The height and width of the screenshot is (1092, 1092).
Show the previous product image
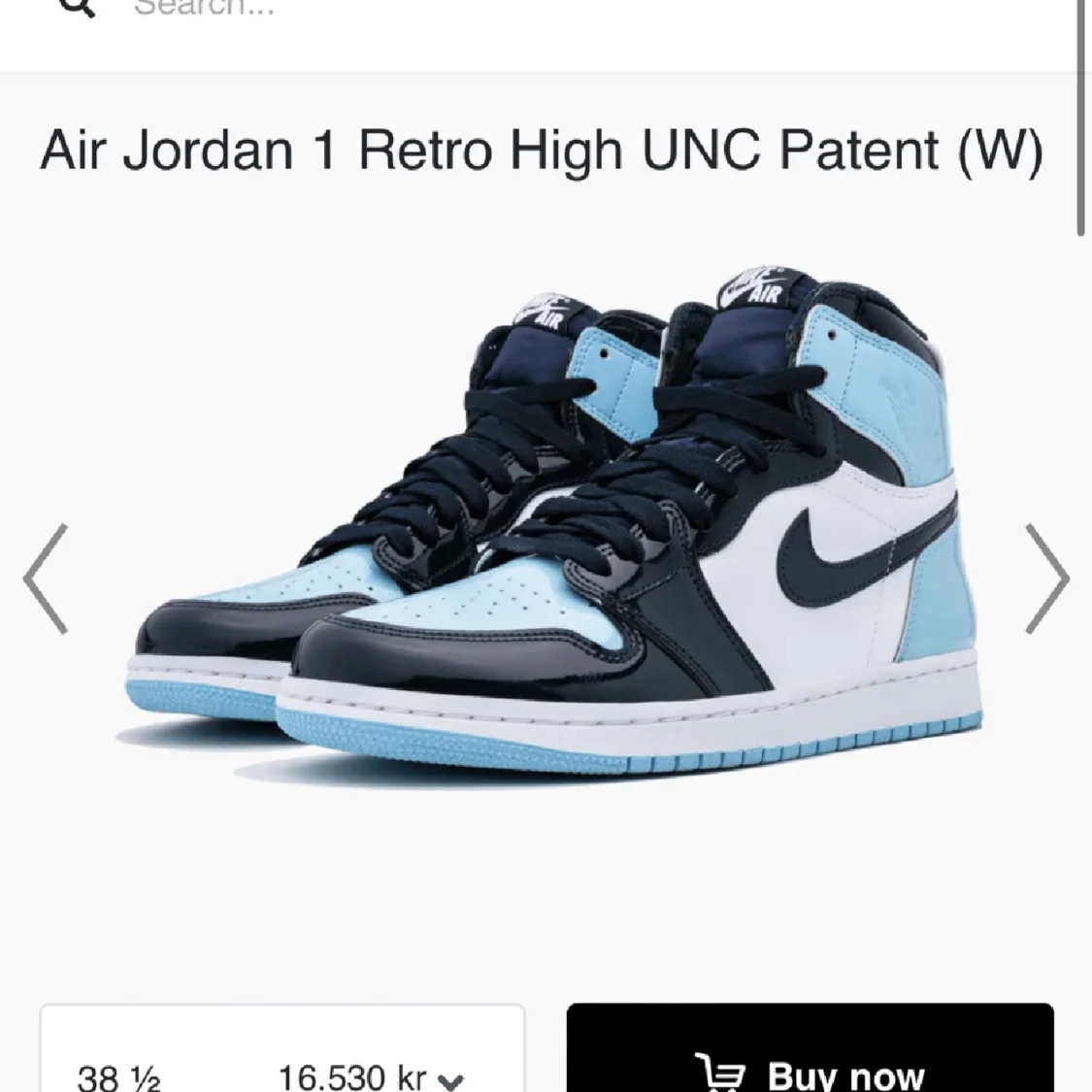46,579
